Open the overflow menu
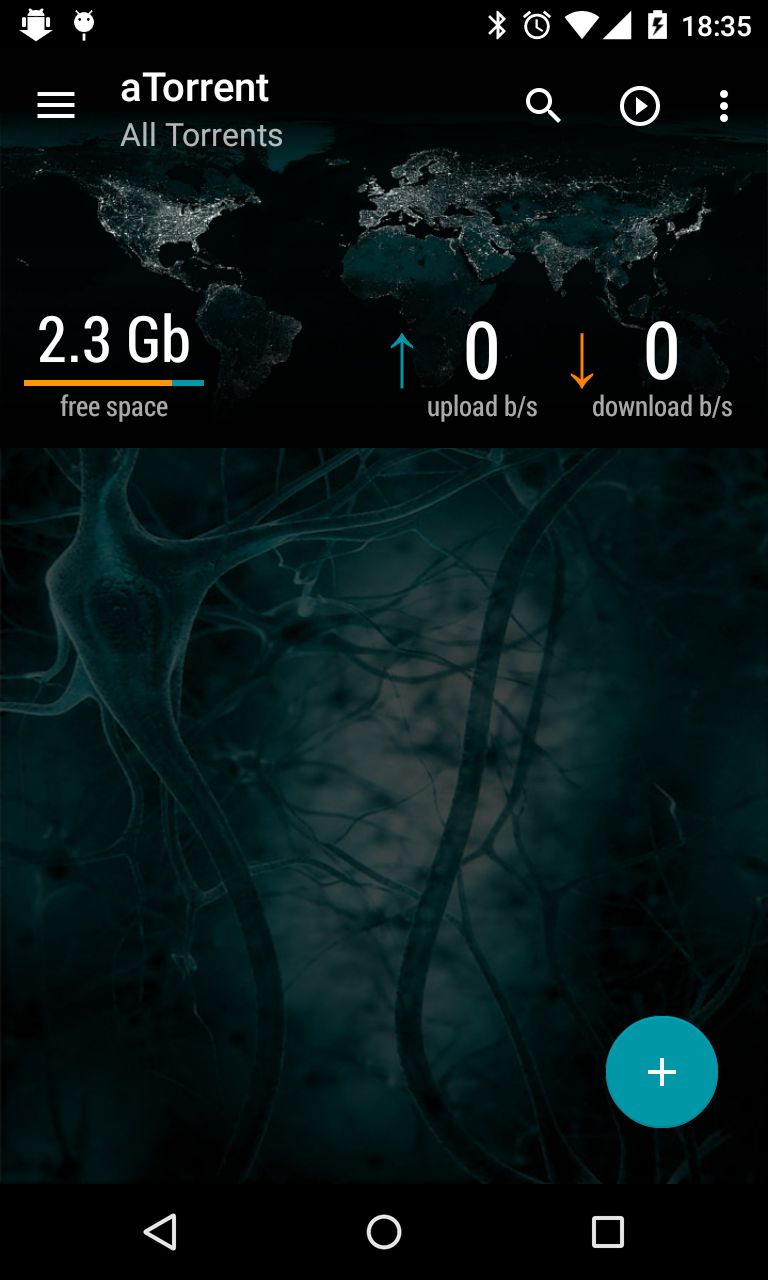Screen dimensions: 768x1280 tap(723, 106)
